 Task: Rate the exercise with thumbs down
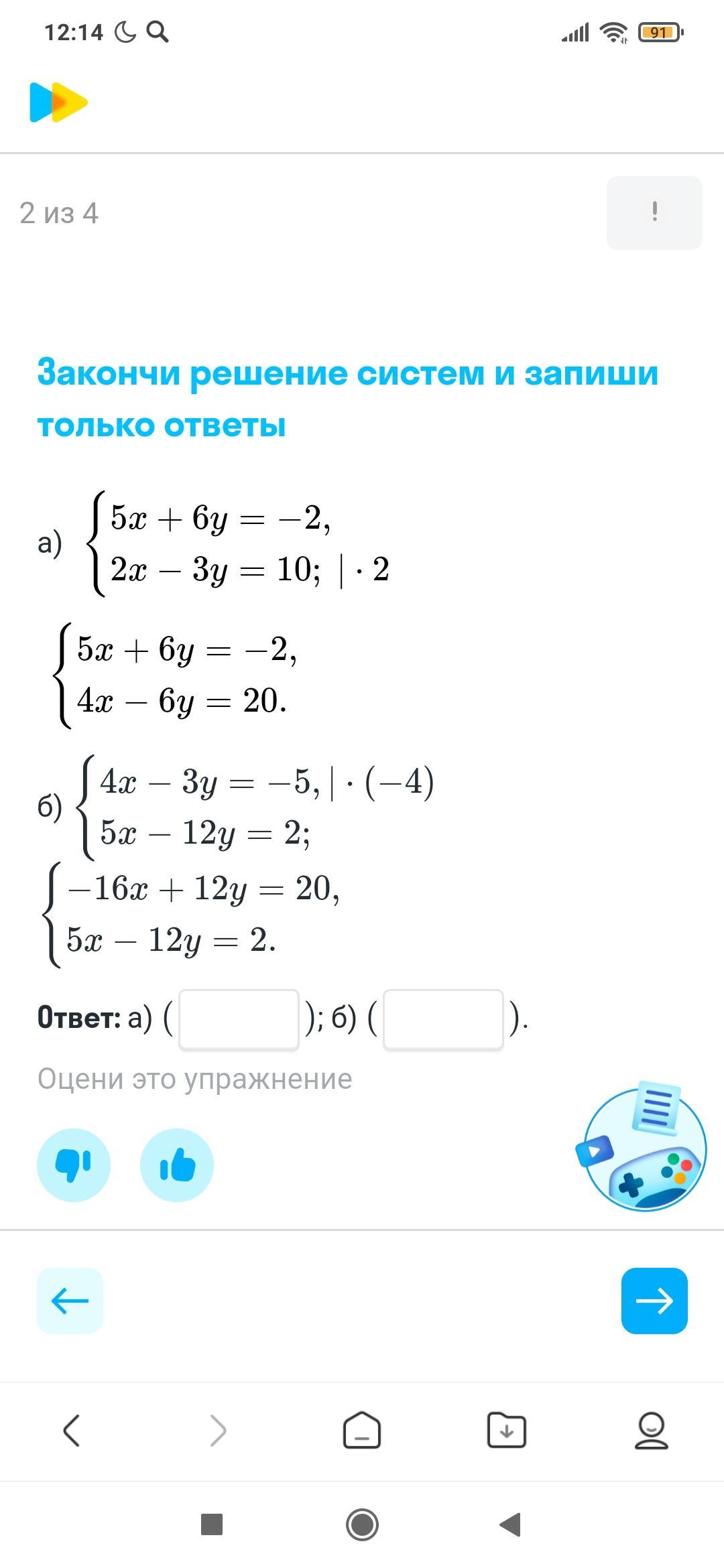pos(74,1165)
